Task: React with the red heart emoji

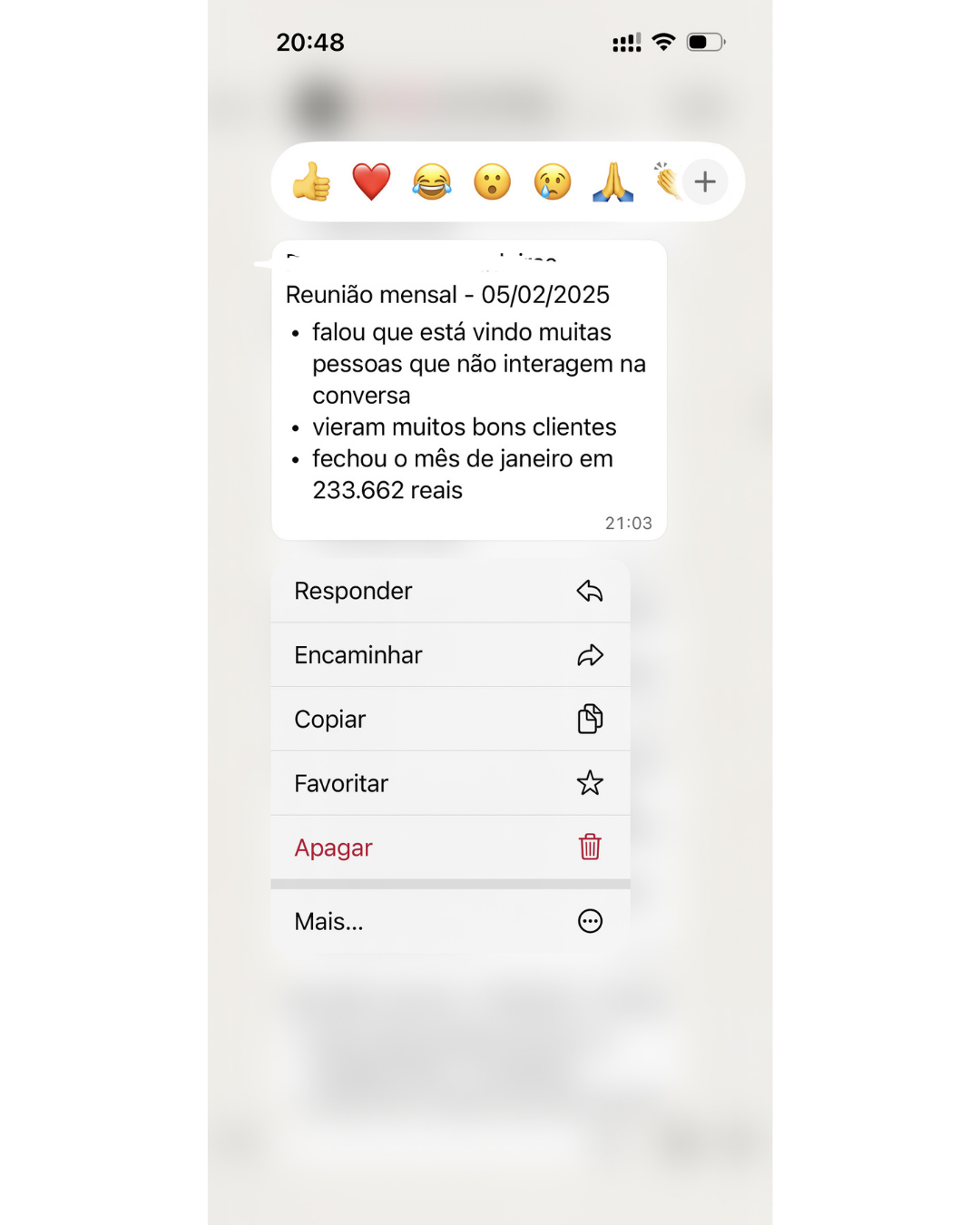Action: [x=371, y=181]
